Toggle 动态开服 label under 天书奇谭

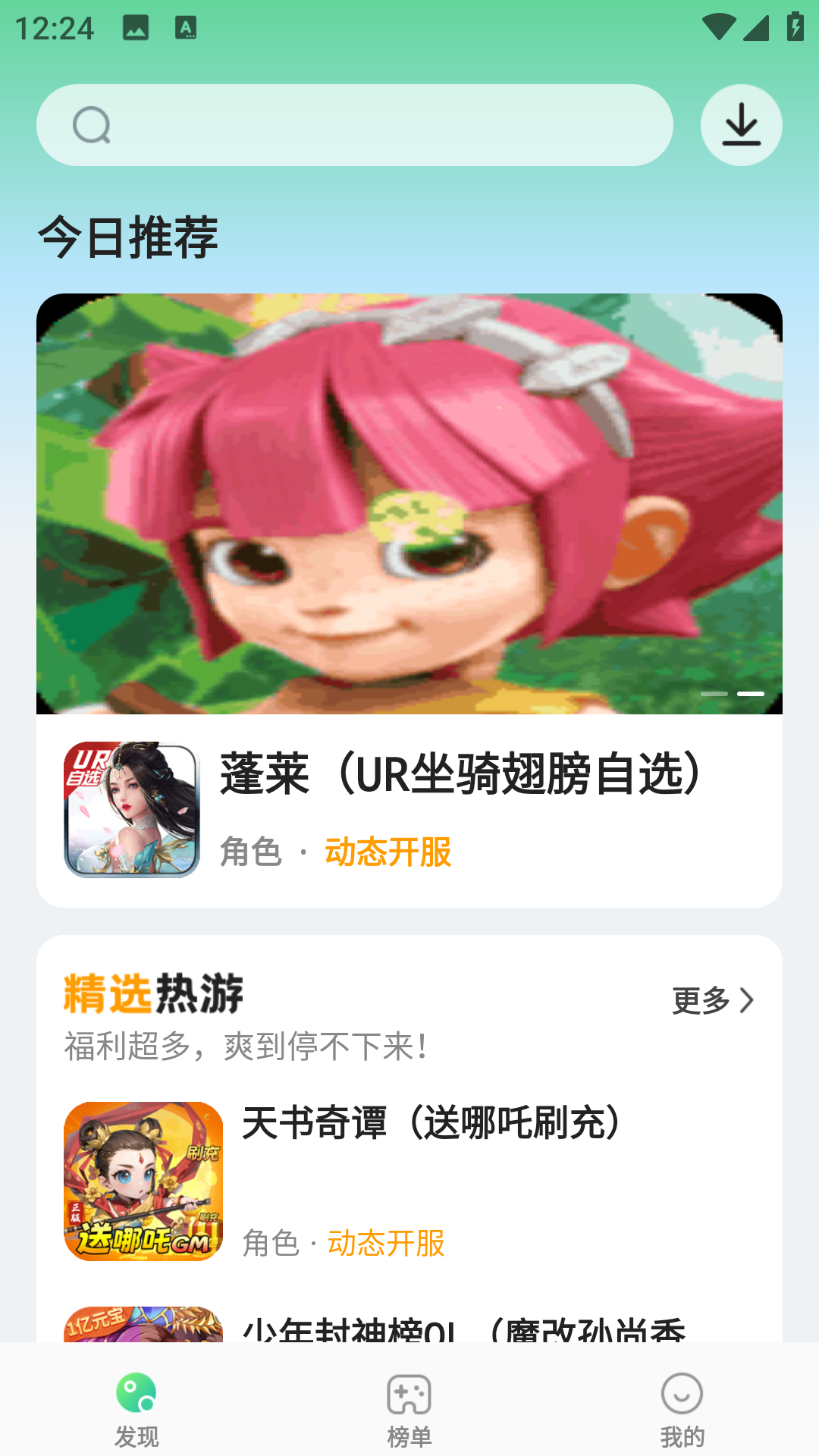click(386, 1244)
